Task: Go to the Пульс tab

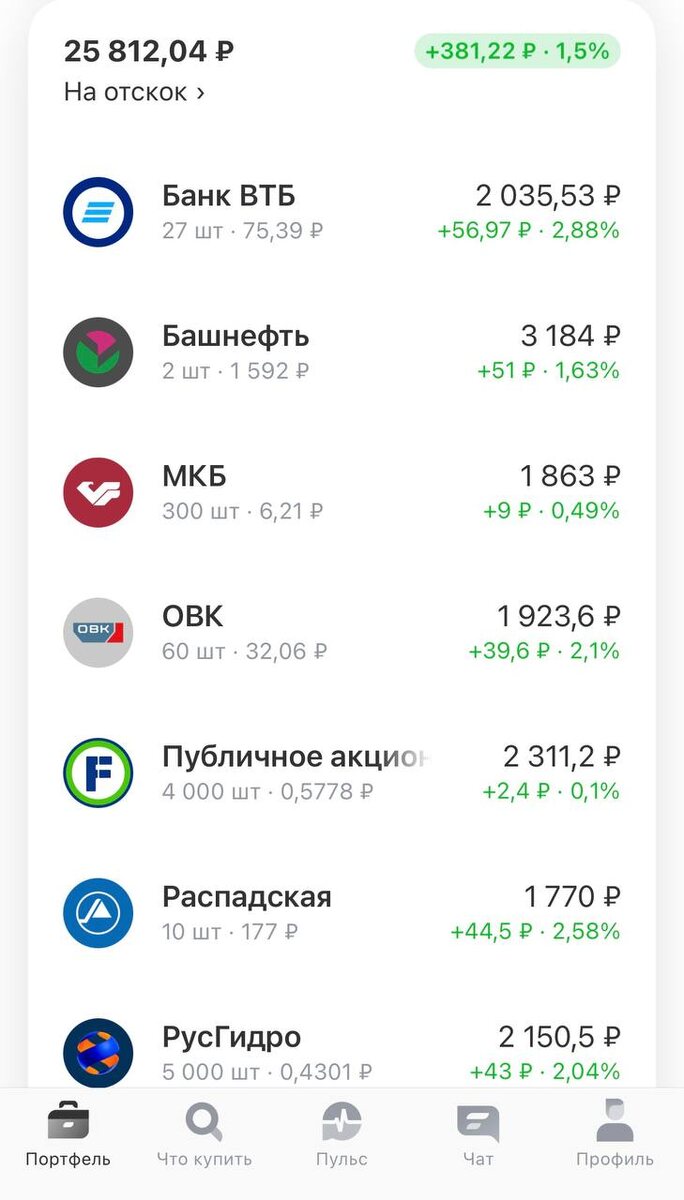Action: (342, 1137)
